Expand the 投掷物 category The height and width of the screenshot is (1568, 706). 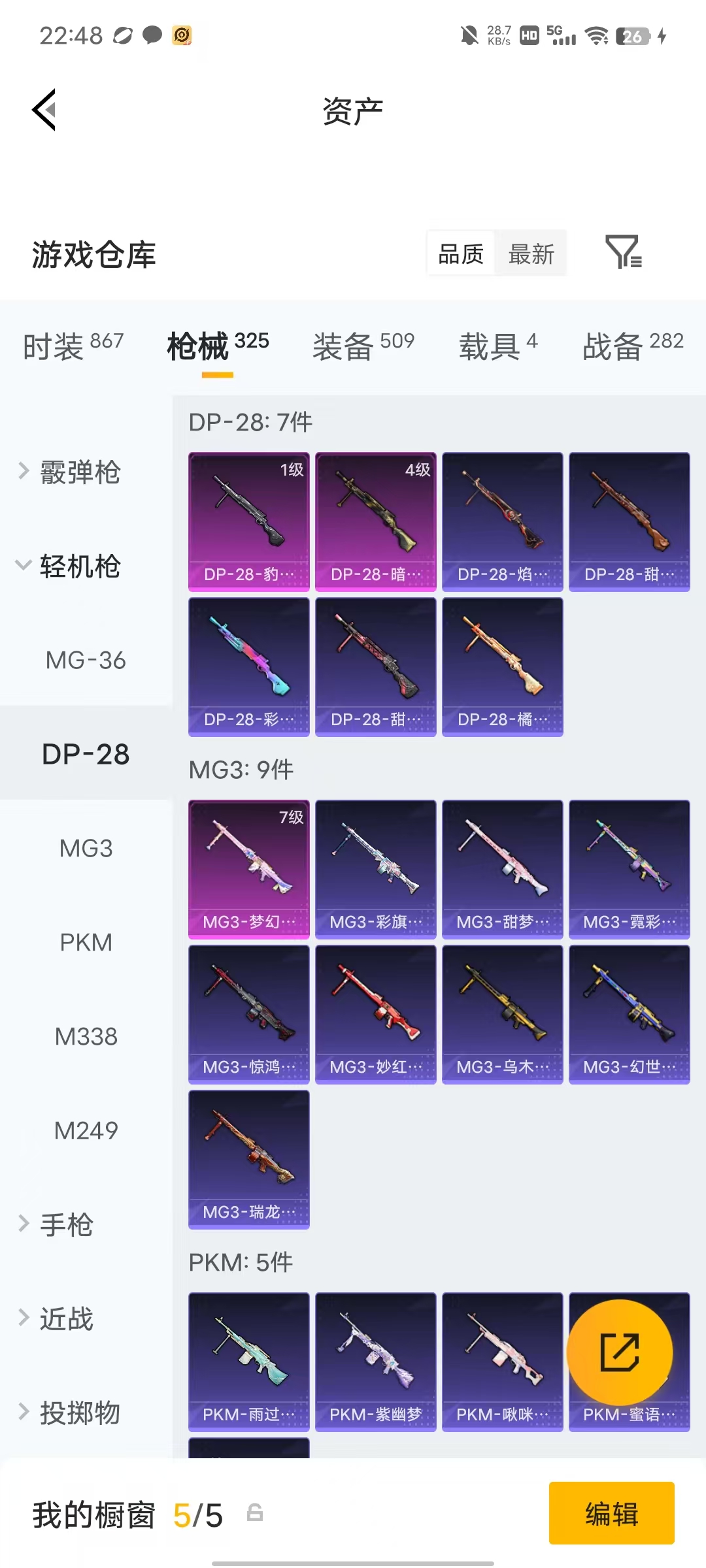click(69, 1413)
